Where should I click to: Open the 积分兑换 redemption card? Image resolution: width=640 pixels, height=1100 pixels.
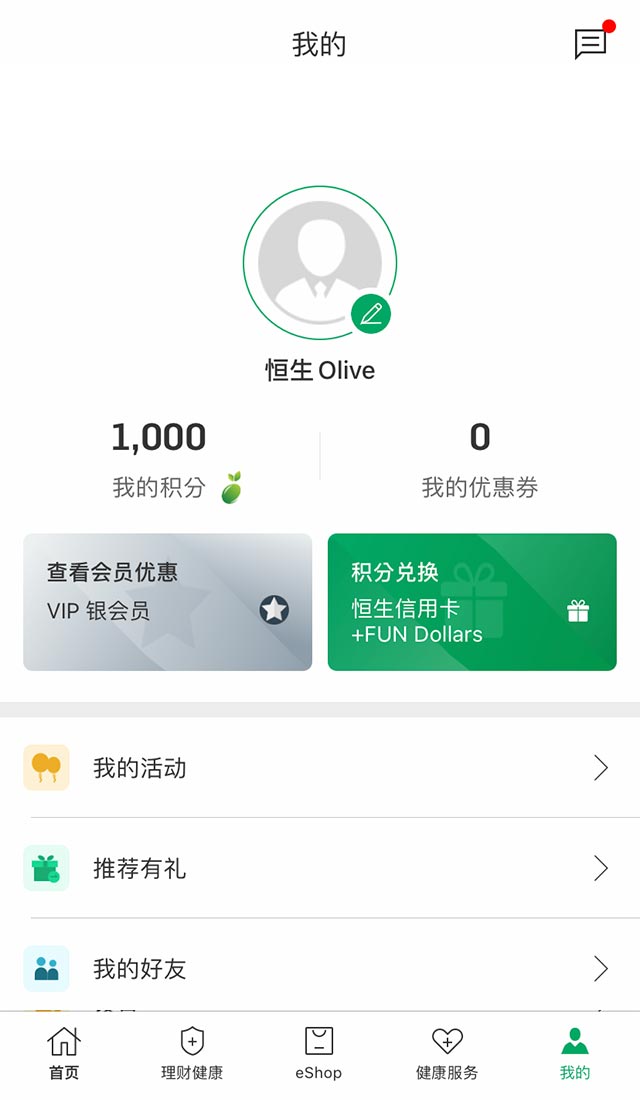click(472, 602)
